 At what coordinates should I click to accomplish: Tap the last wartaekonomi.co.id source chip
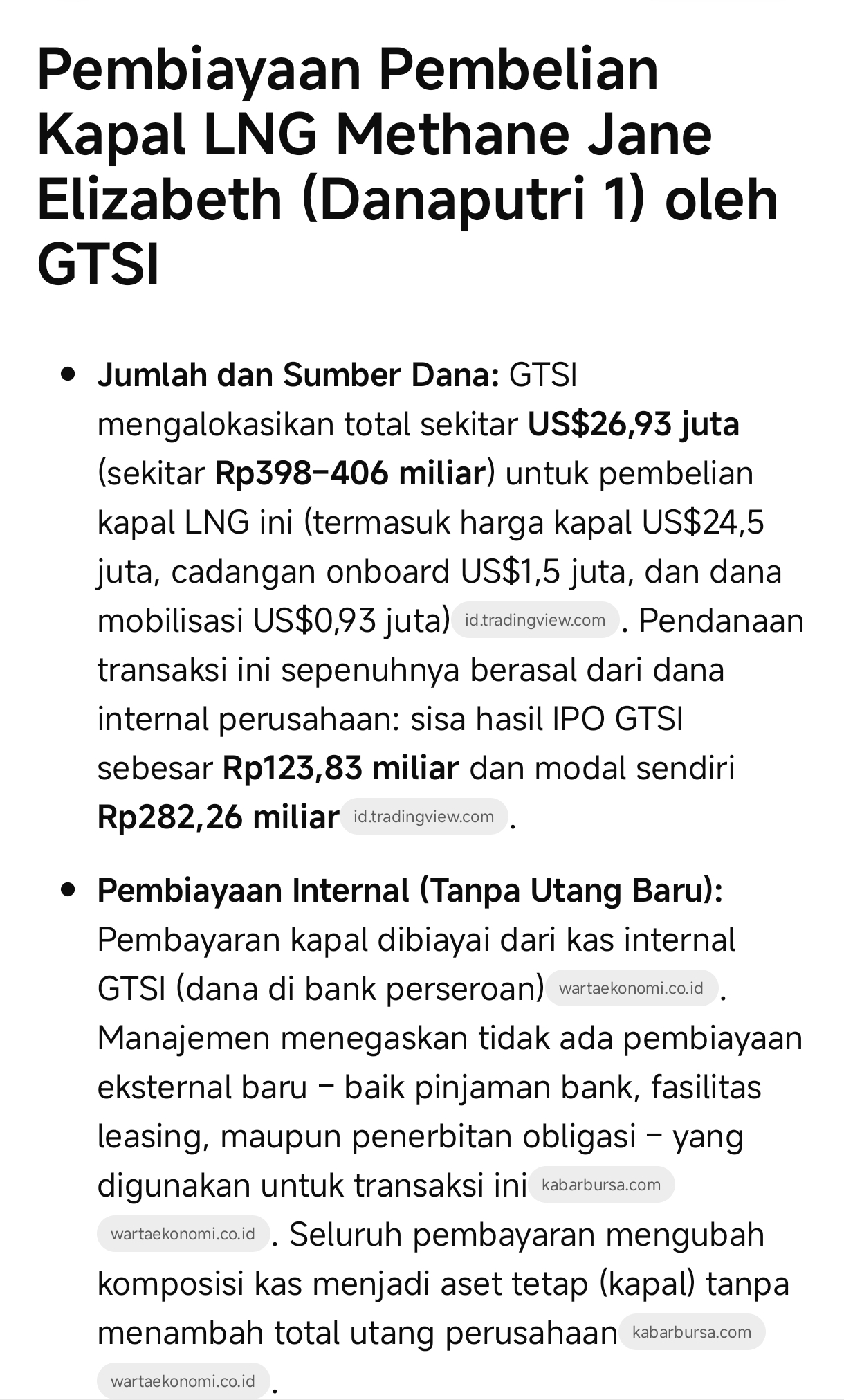click(x=183, y=1381)
